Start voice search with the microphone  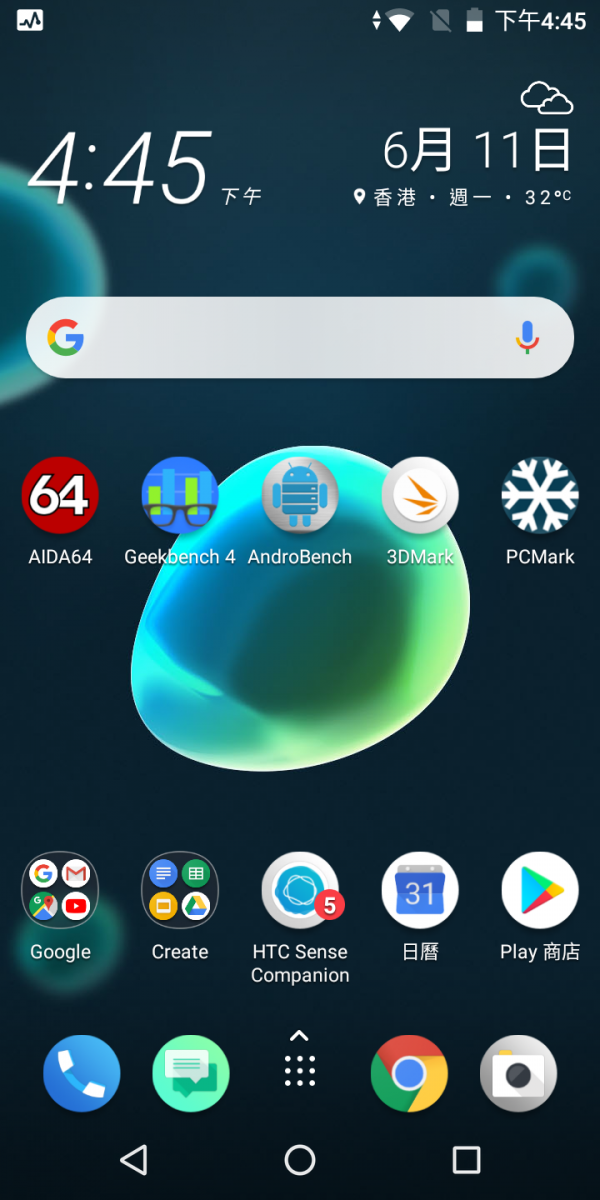click(x=527, y=338)
